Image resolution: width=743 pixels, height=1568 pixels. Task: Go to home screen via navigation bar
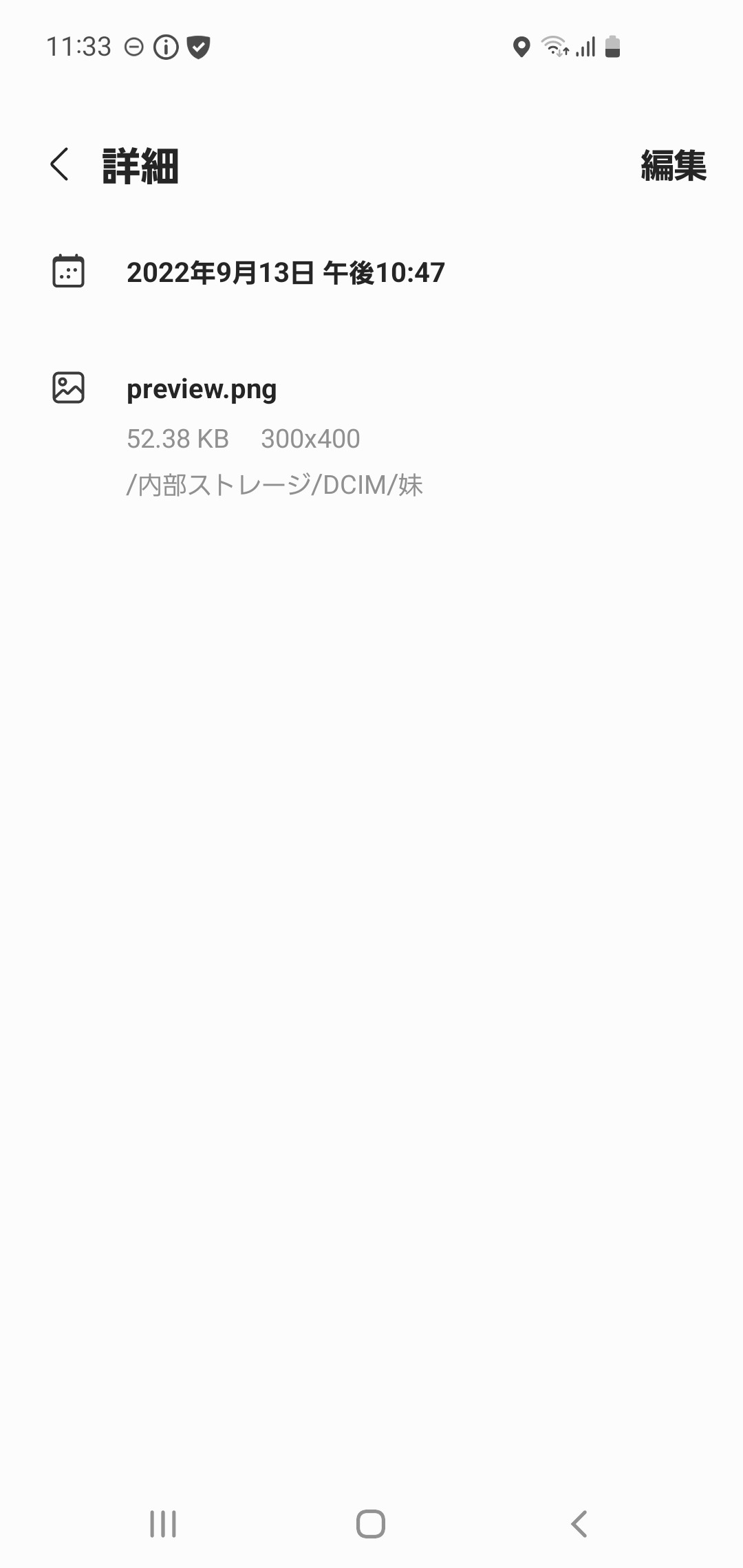click(371, 1524)
